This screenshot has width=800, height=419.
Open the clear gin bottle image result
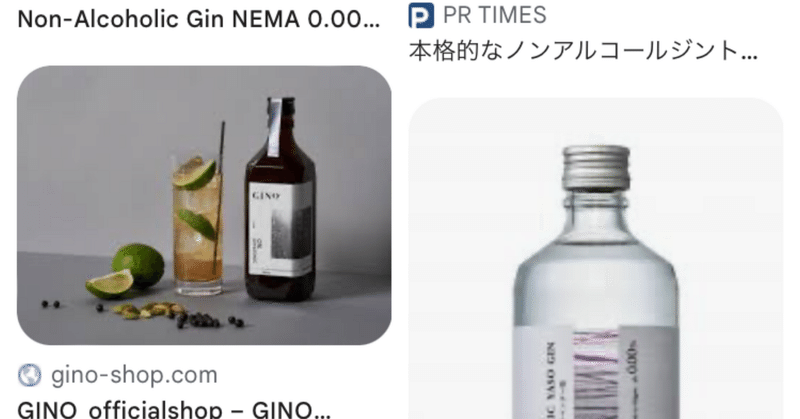pyautogui.click(x=596, y=270)
